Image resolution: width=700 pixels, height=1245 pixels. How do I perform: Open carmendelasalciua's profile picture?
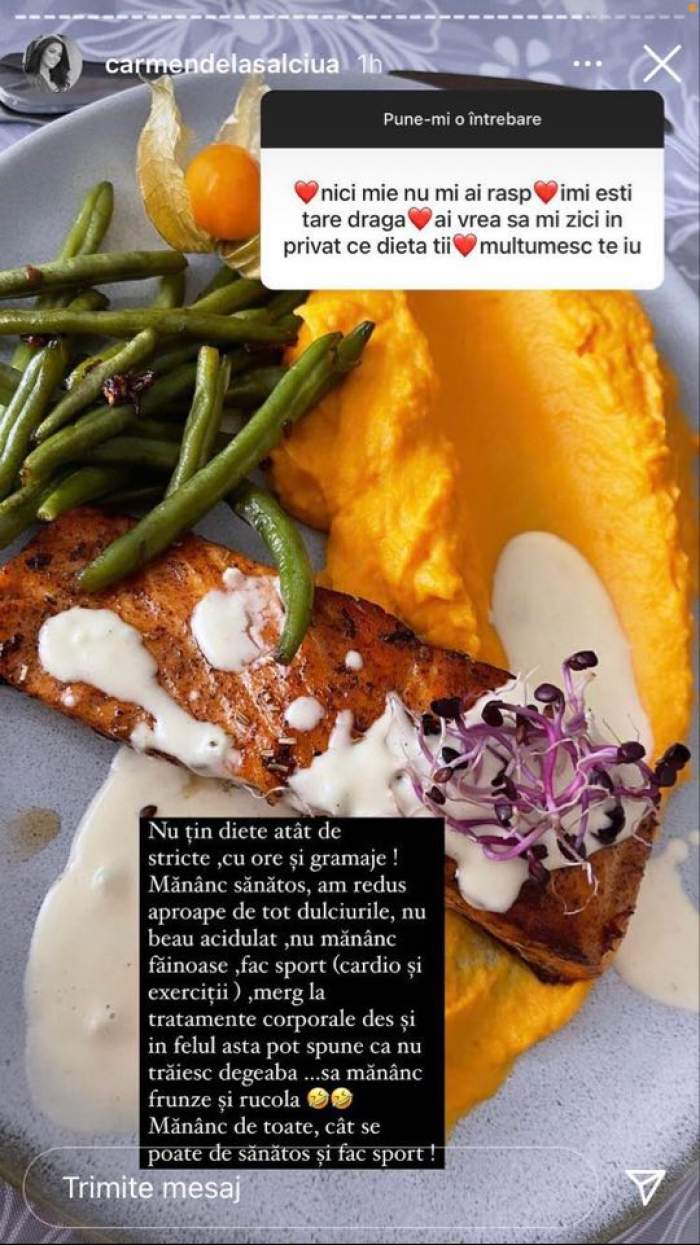pos(51,63)
